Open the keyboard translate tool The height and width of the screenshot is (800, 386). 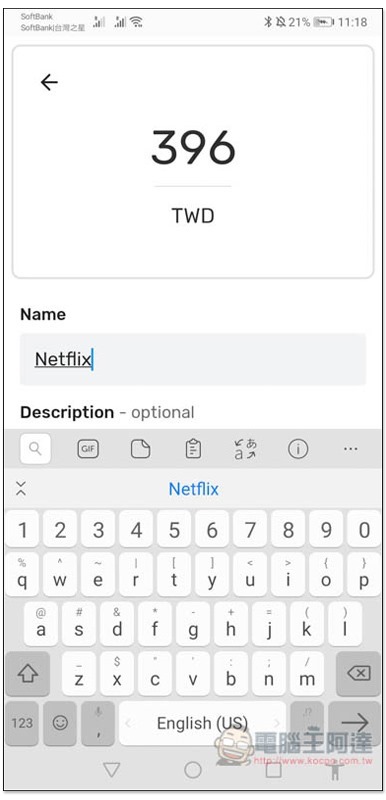point(246,449)
